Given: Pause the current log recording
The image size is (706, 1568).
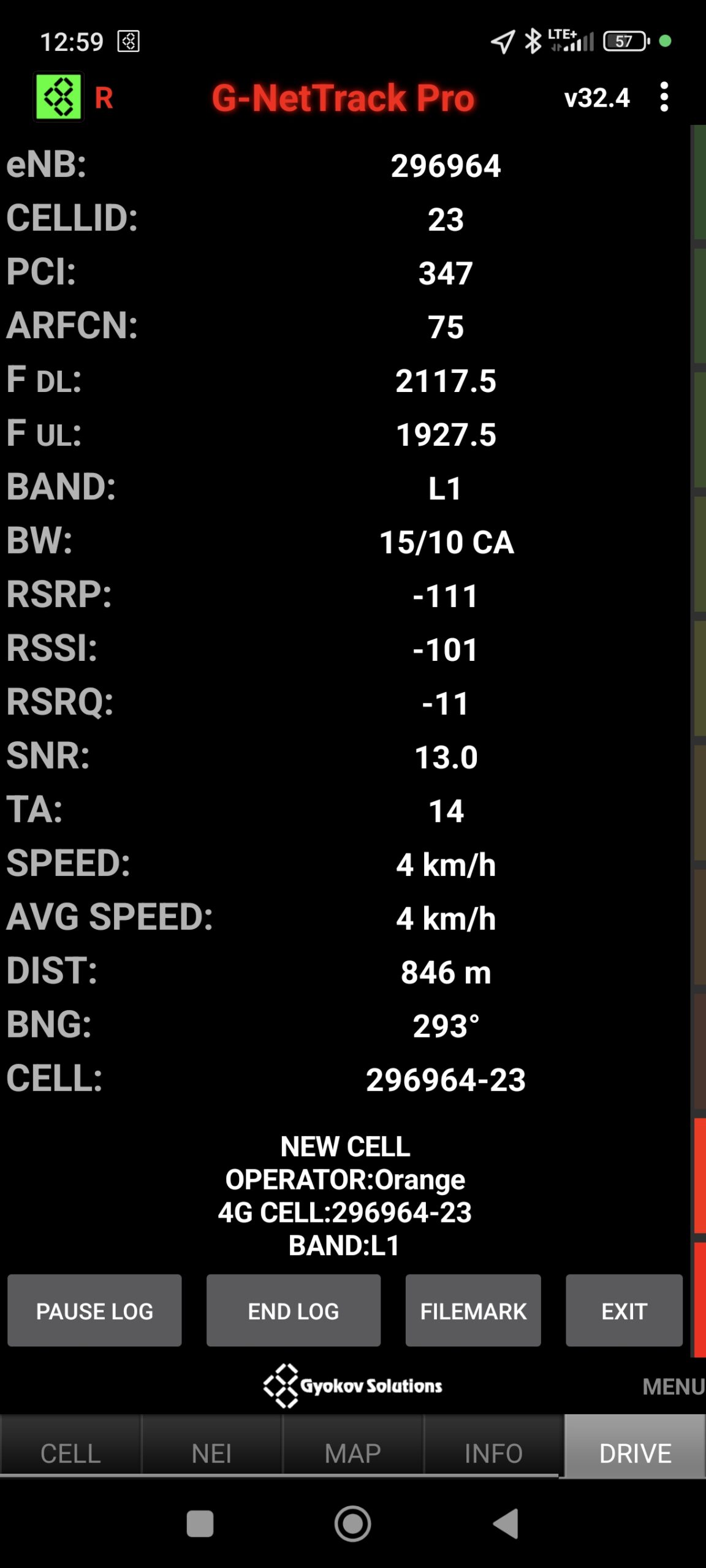Looking at the screenshot, I should (x=94, y=1311).
